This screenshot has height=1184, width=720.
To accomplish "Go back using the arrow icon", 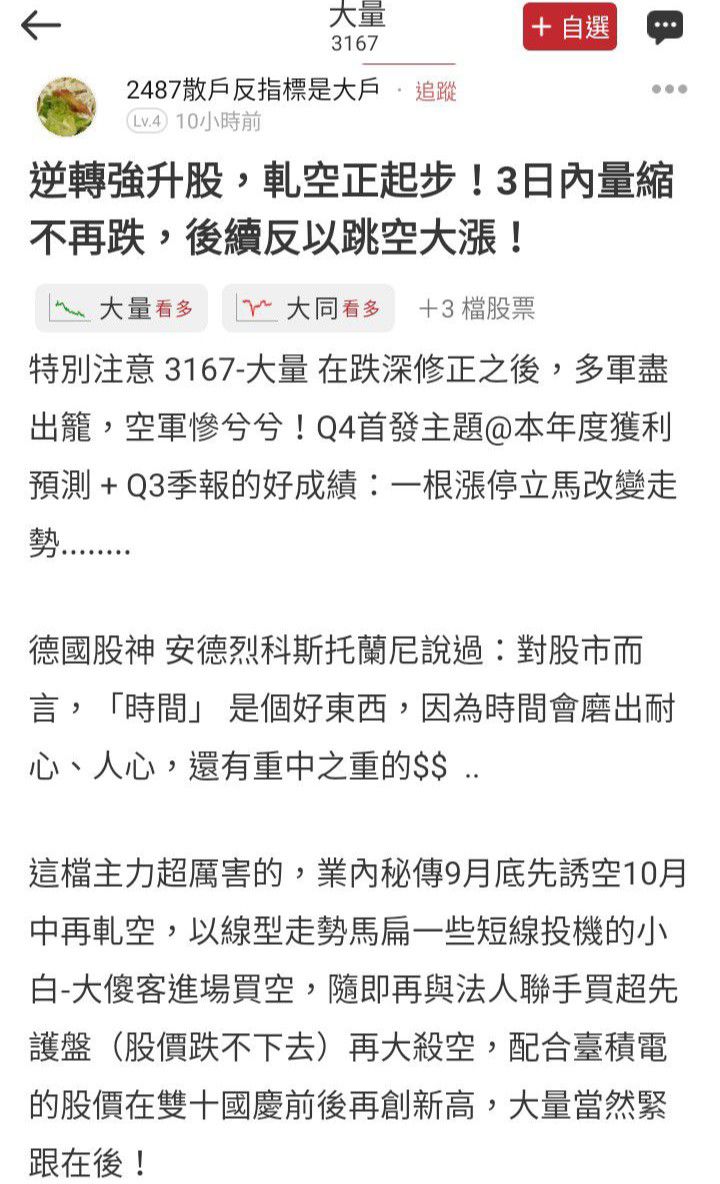I will (41, 26).
